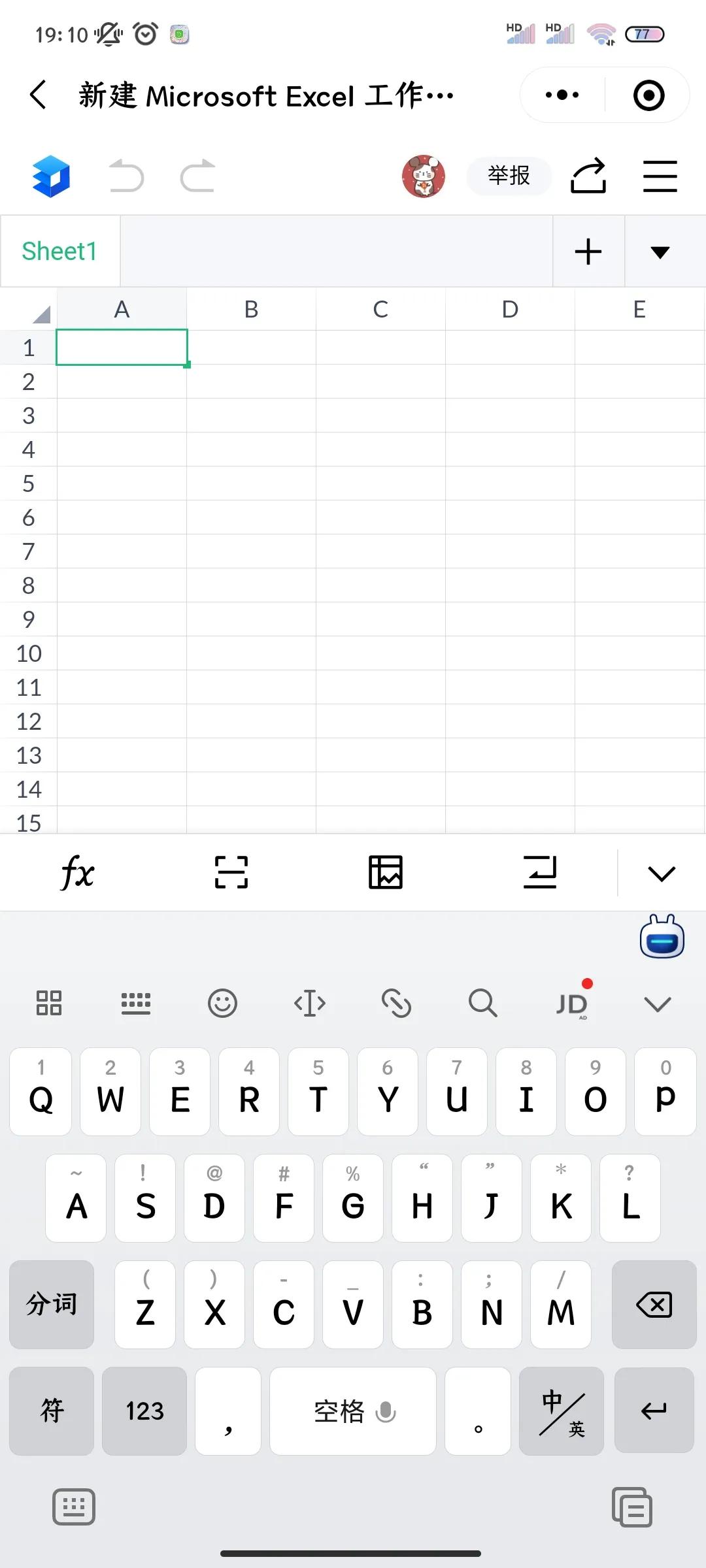Select cell A1 in the spreadsheet

[122, 347]
